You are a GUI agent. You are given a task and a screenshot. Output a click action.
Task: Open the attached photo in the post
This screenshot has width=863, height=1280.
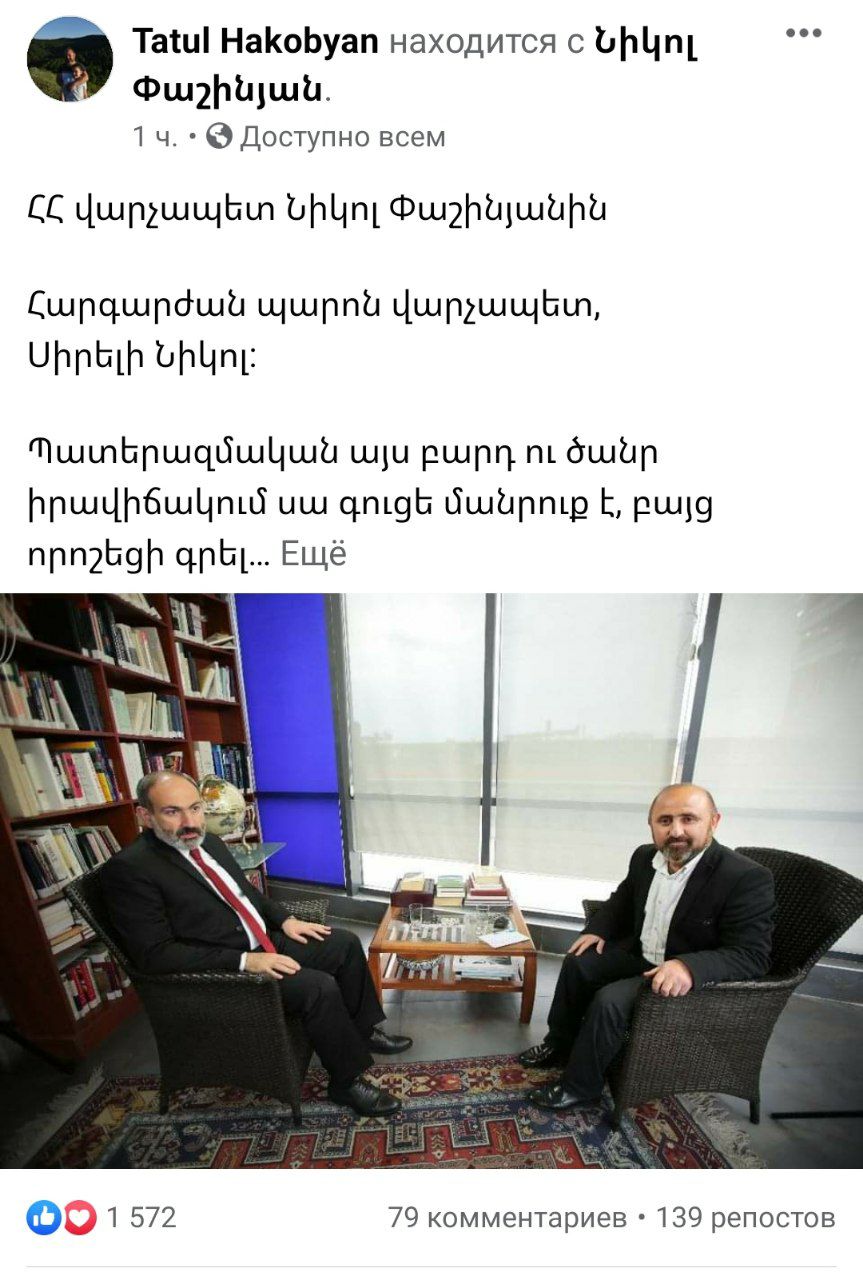431,880
